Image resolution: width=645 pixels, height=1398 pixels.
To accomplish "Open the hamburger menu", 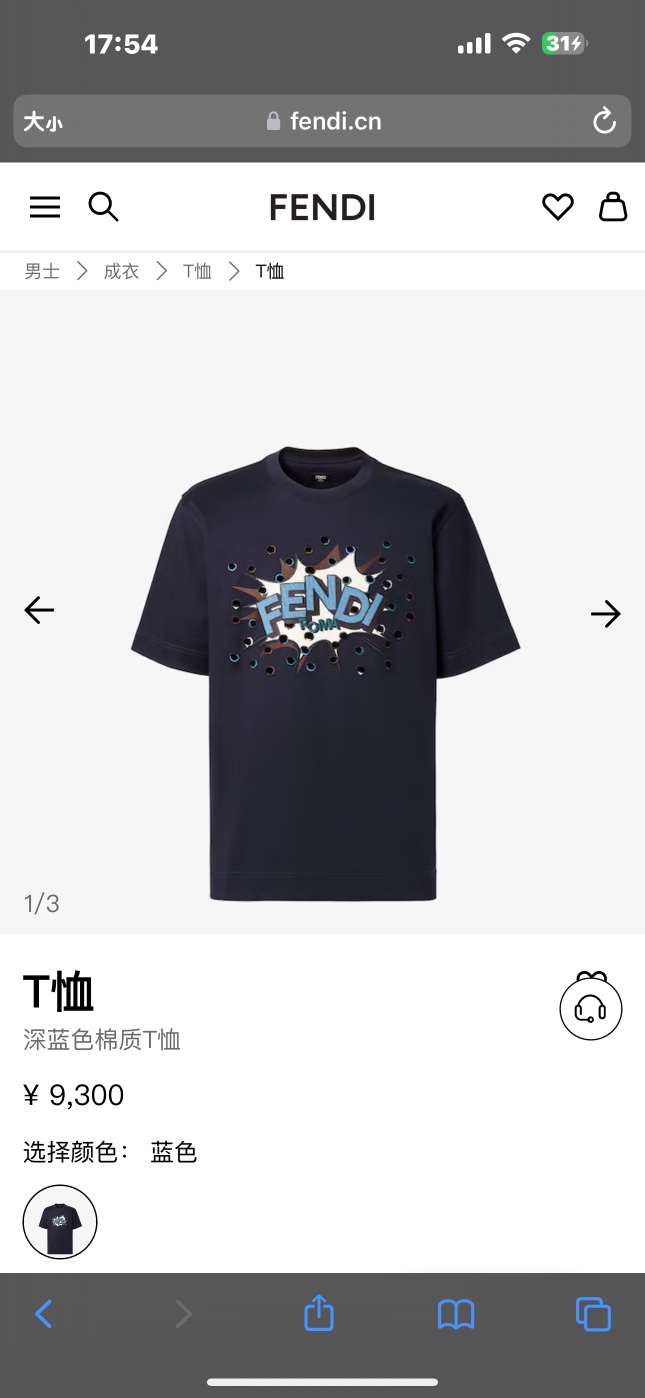I will (45, 207).
